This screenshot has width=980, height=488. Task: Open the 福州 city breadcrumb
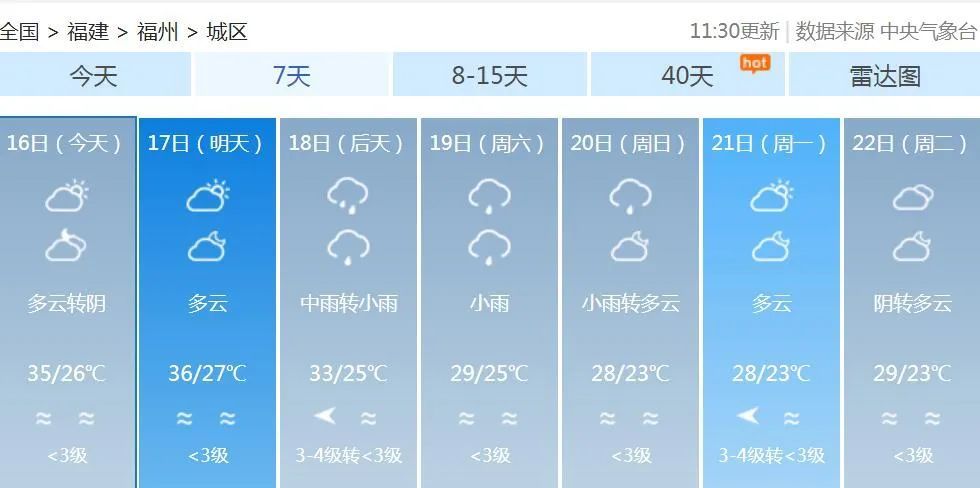click(x=157, y=31)
